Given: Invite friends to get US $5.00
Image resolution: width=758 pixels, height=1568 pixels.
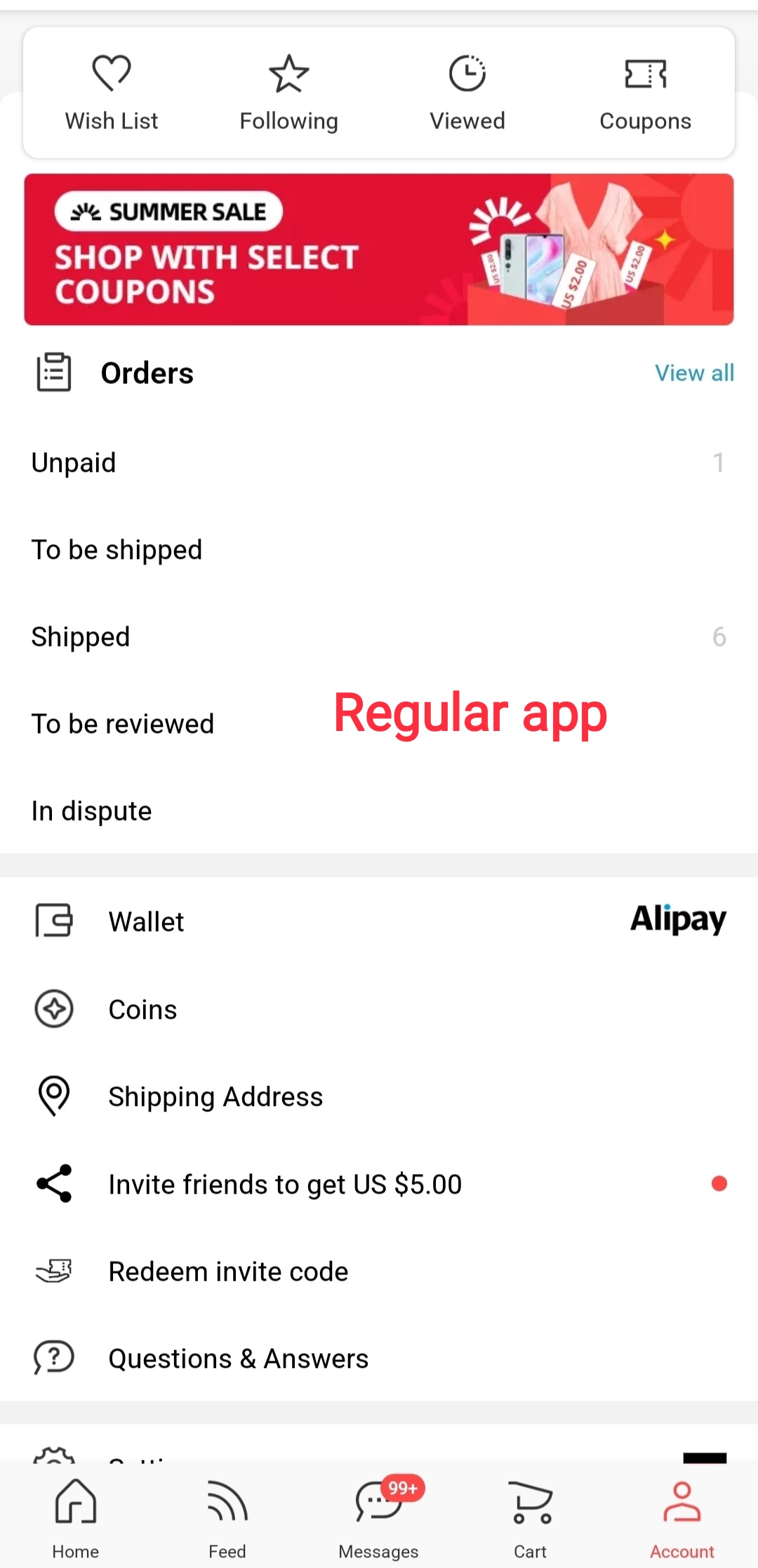Looking at the screenshot, I should click(379, 1184).
